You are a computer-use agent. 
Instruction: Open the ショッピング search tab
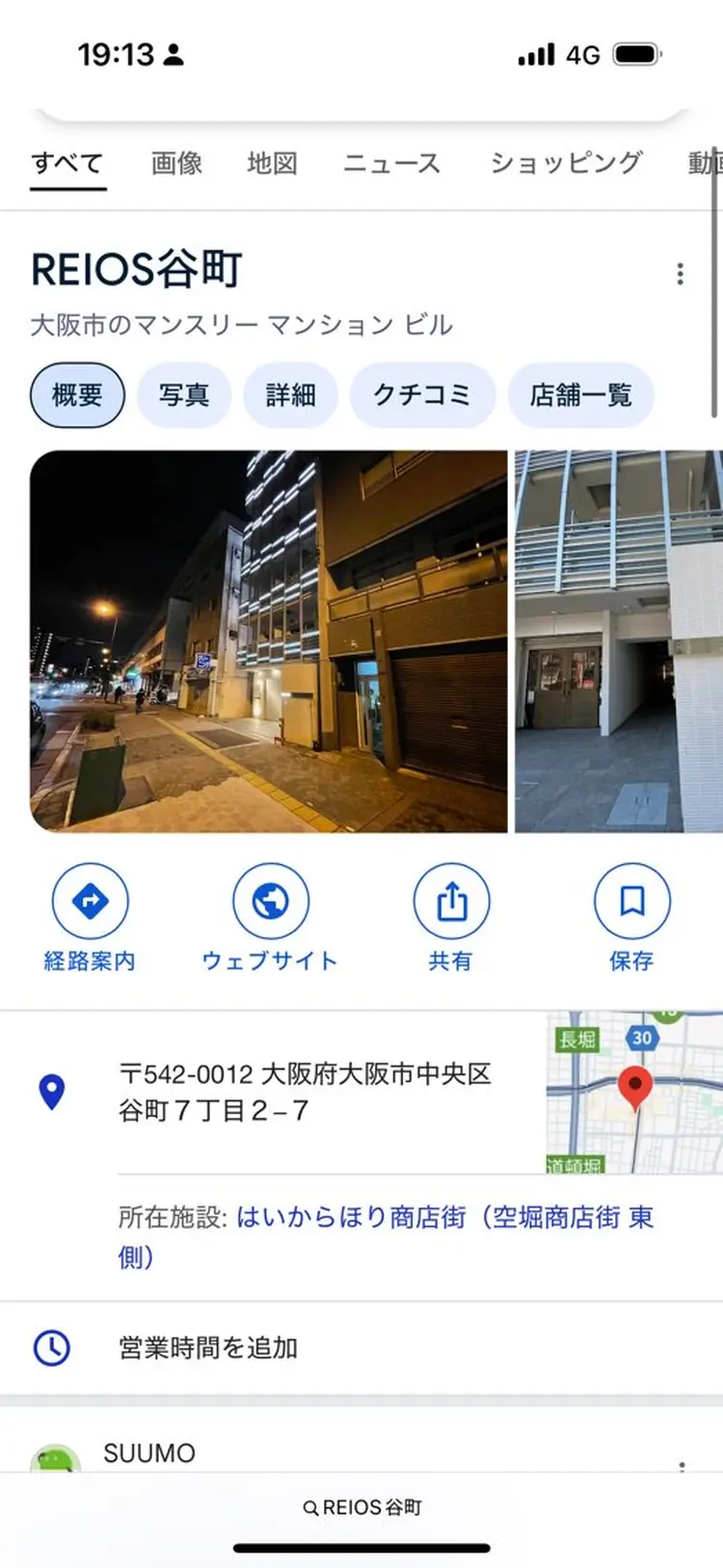[565, 163]
